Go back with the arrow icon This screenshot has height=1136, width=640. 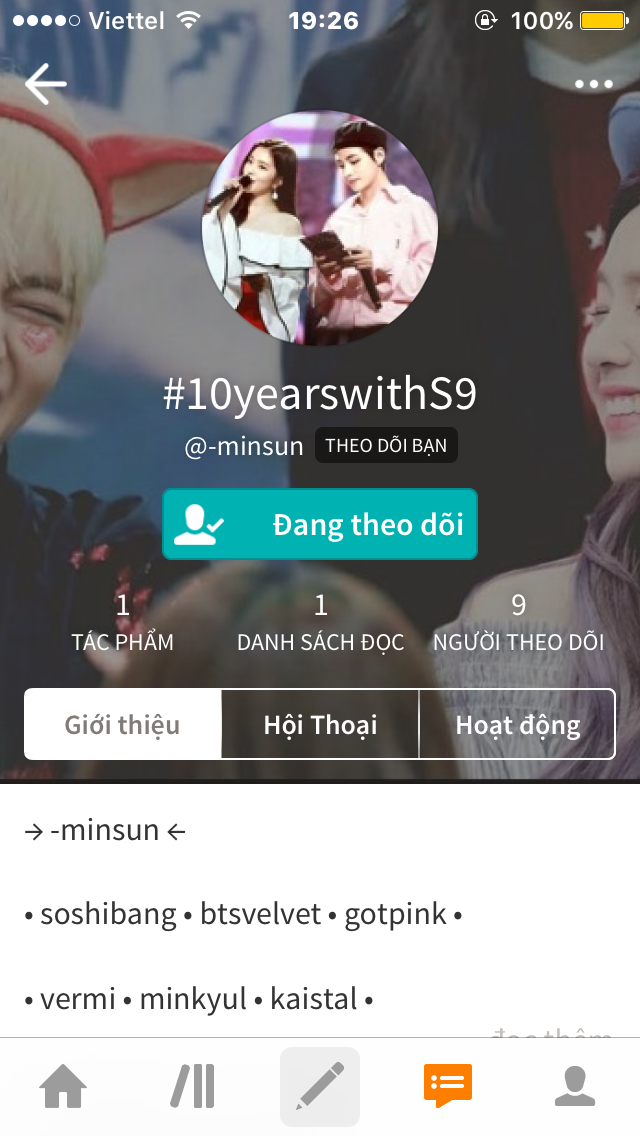point(46,83)
